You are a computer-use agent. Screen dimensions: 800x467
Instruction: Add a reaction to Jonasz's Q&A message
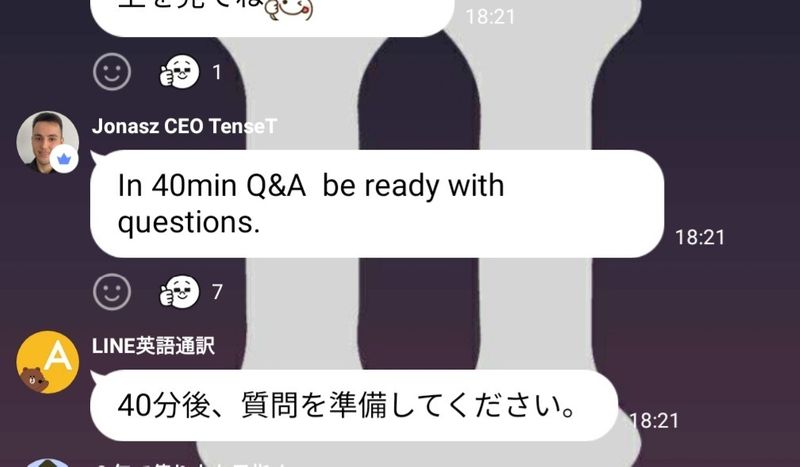pyautogui.click(x=112, y=292)
